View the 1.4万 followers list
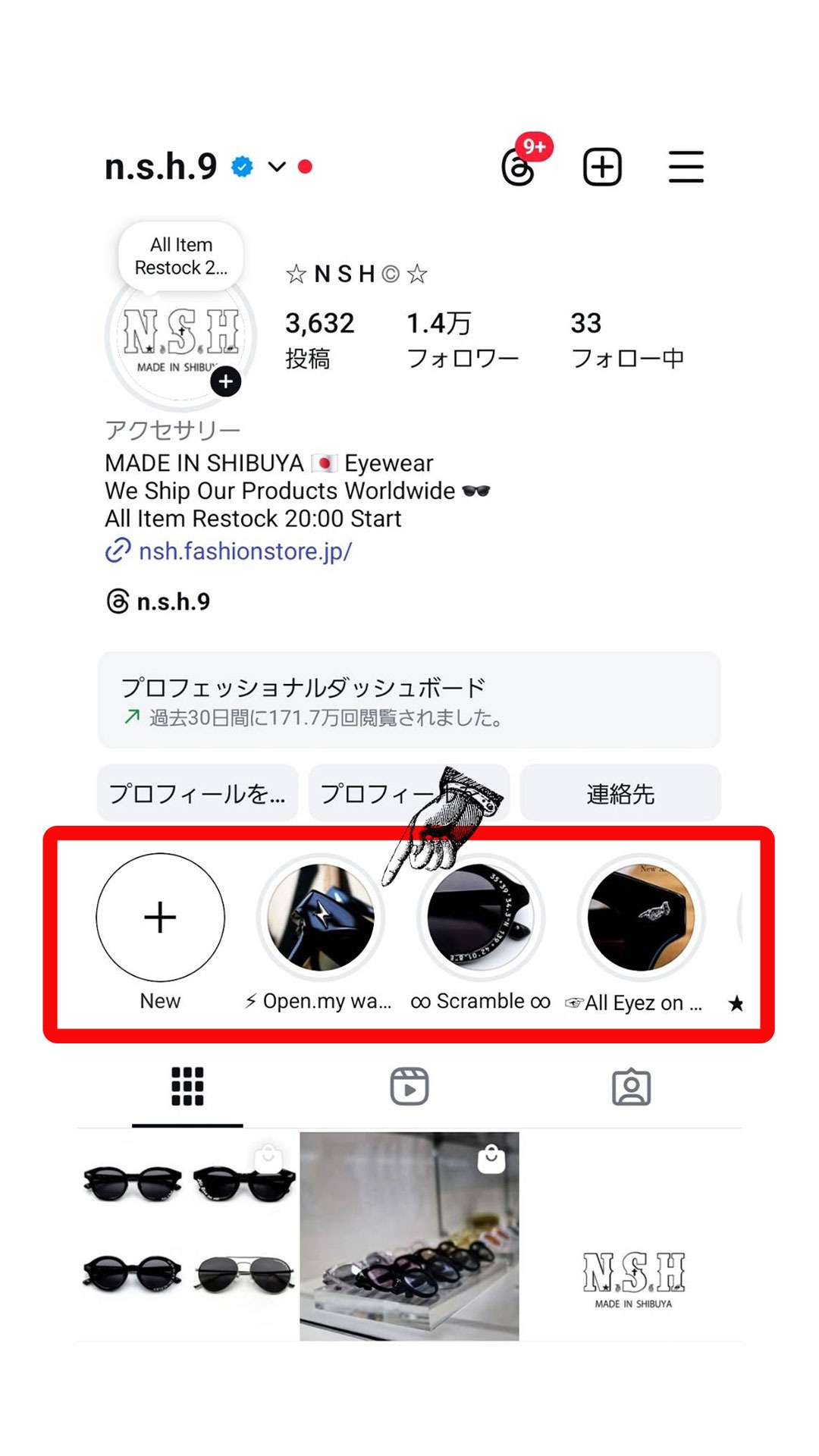 [x=463, y=340]
